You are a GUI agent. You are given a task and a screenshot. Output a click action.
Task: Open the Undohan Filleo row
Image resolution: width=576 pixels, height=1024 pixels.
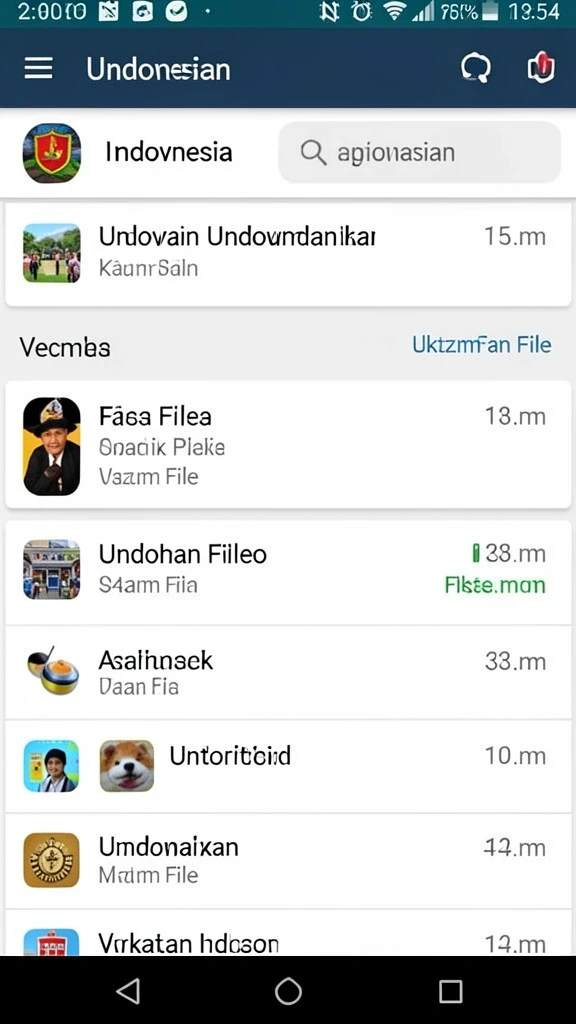click(x=288, y=571)
